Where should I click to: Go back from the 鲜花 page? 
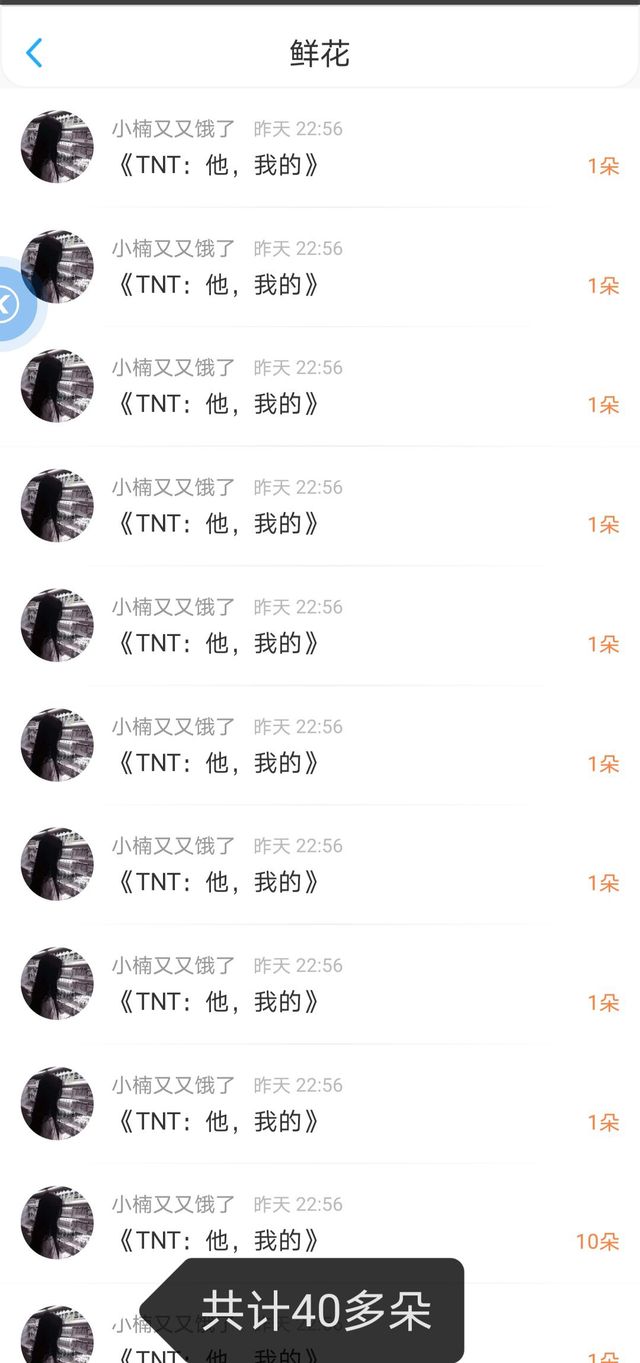[x=35, y=53]
